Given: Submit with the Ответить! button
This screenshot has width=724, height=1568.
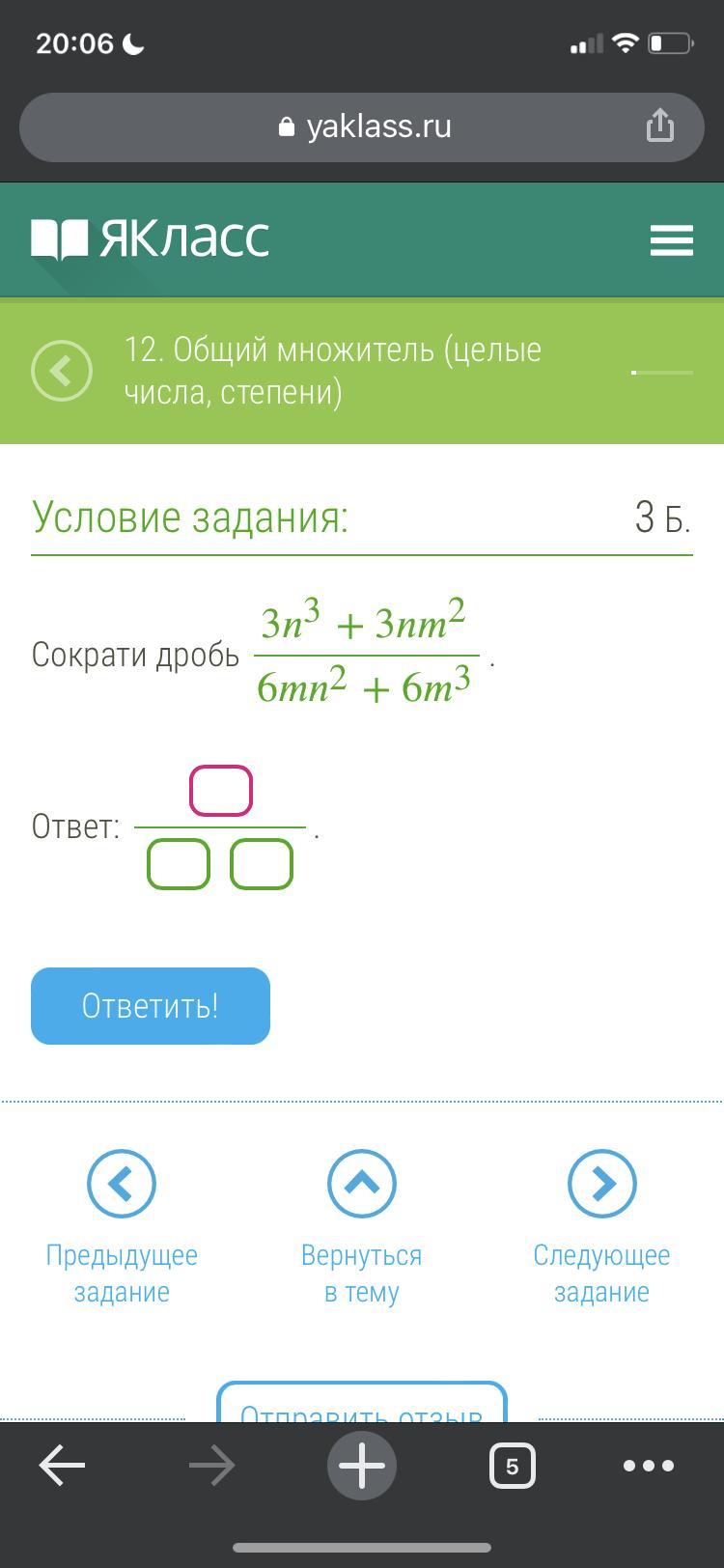Looking at the screenshot, I should pyautogui.click(x=151, y=1005).
